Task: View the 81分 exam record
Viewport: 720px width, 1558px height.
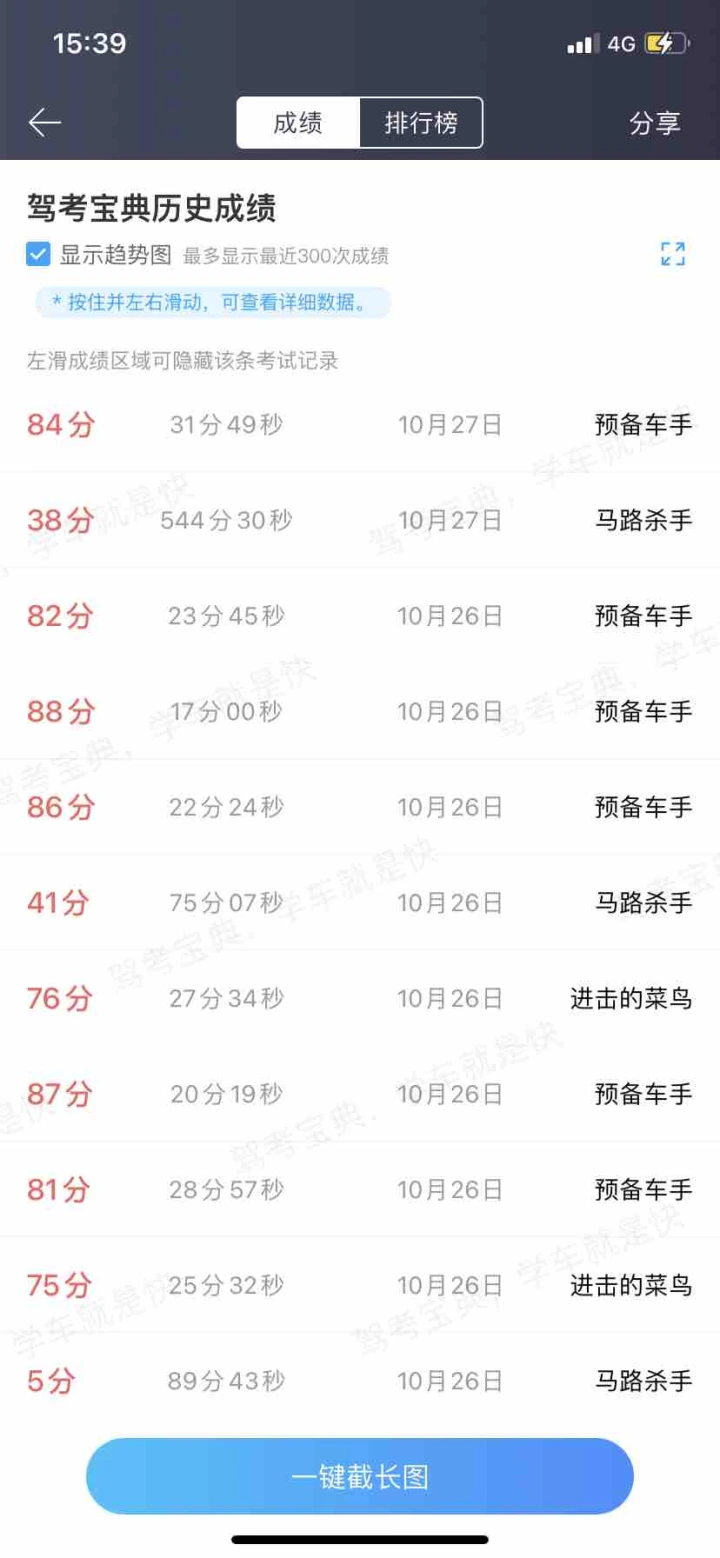Action: tap(360, 1189)
